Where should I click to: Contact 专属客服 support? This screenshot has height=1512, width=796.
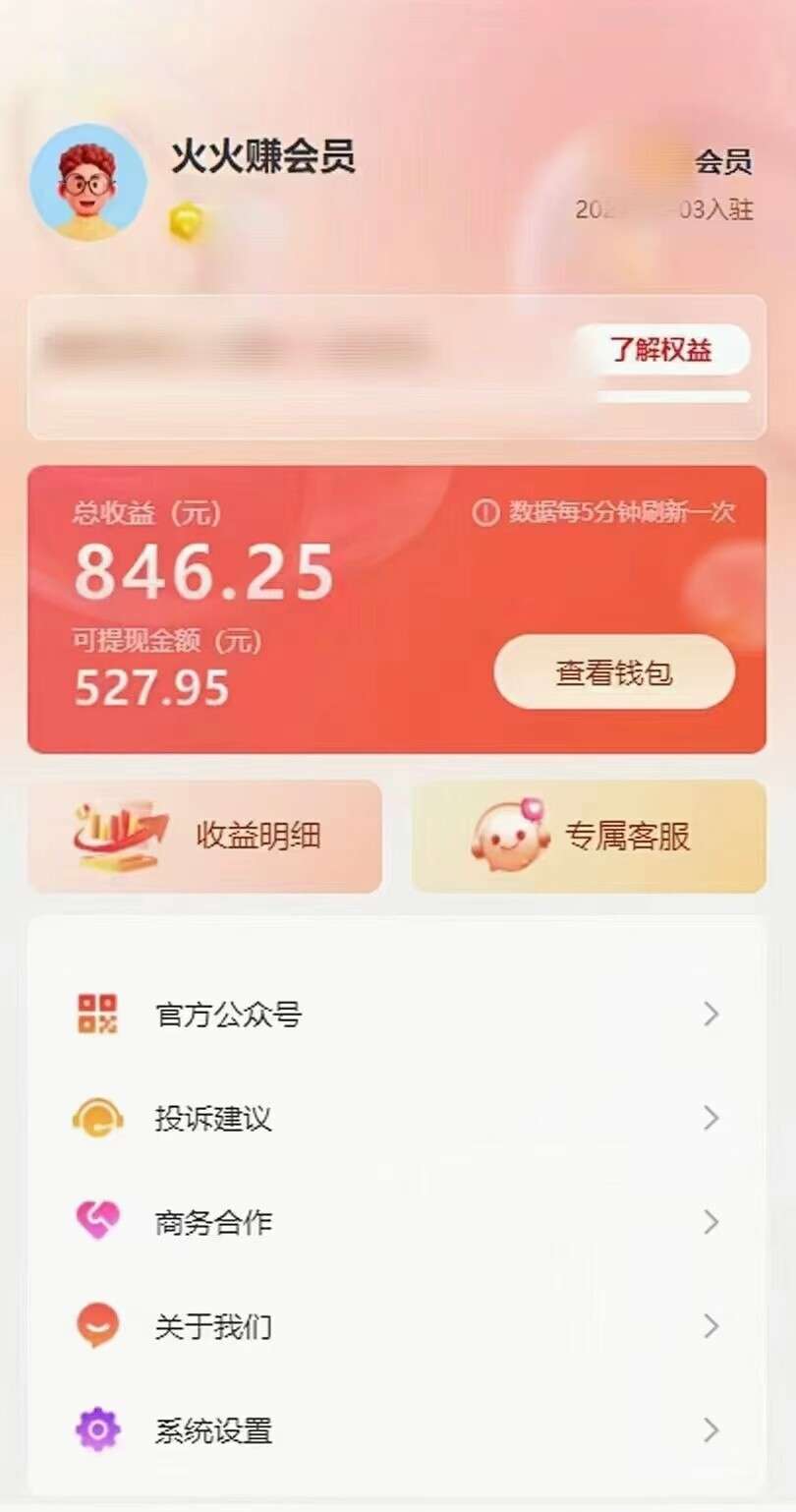(x=589, y=837)
